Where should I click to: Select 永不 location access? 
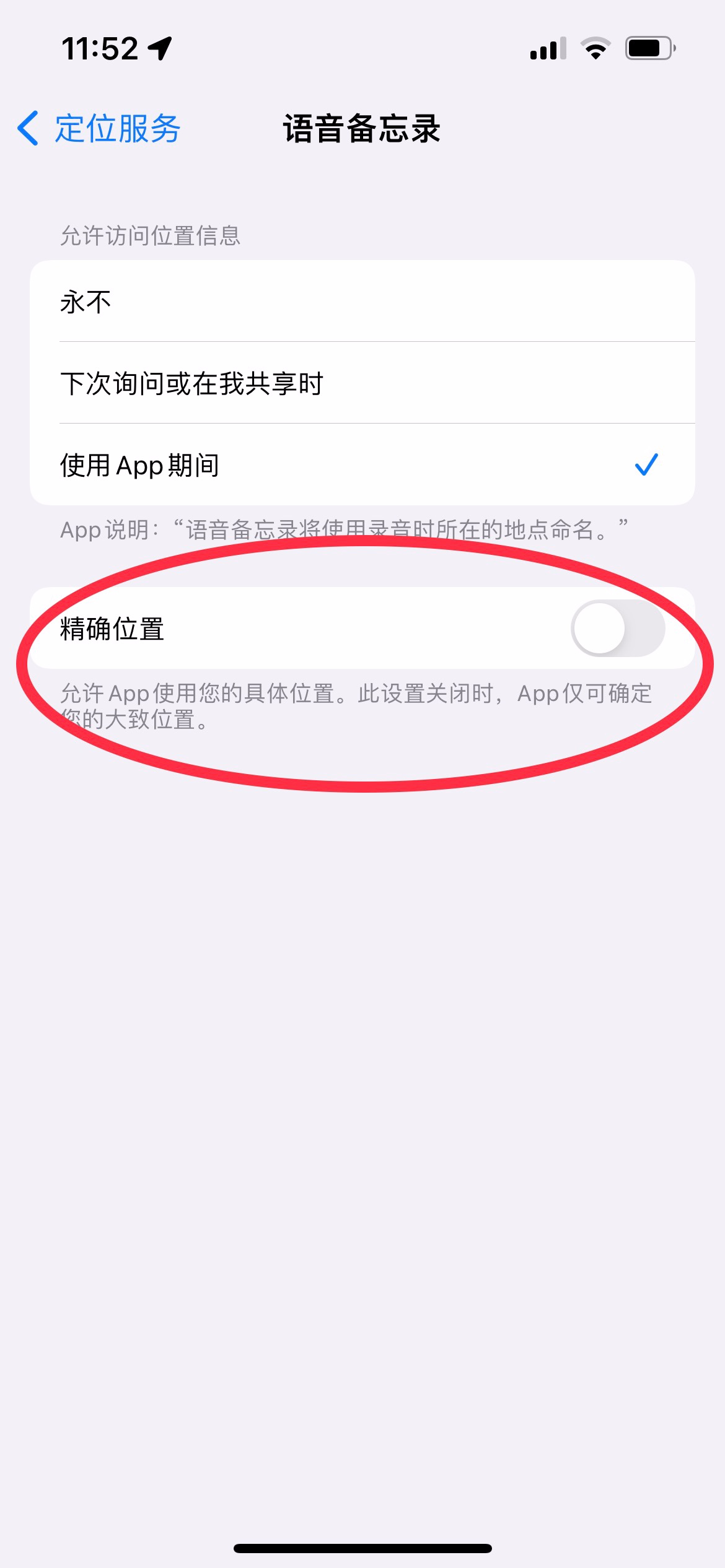(x=362, y=302)
